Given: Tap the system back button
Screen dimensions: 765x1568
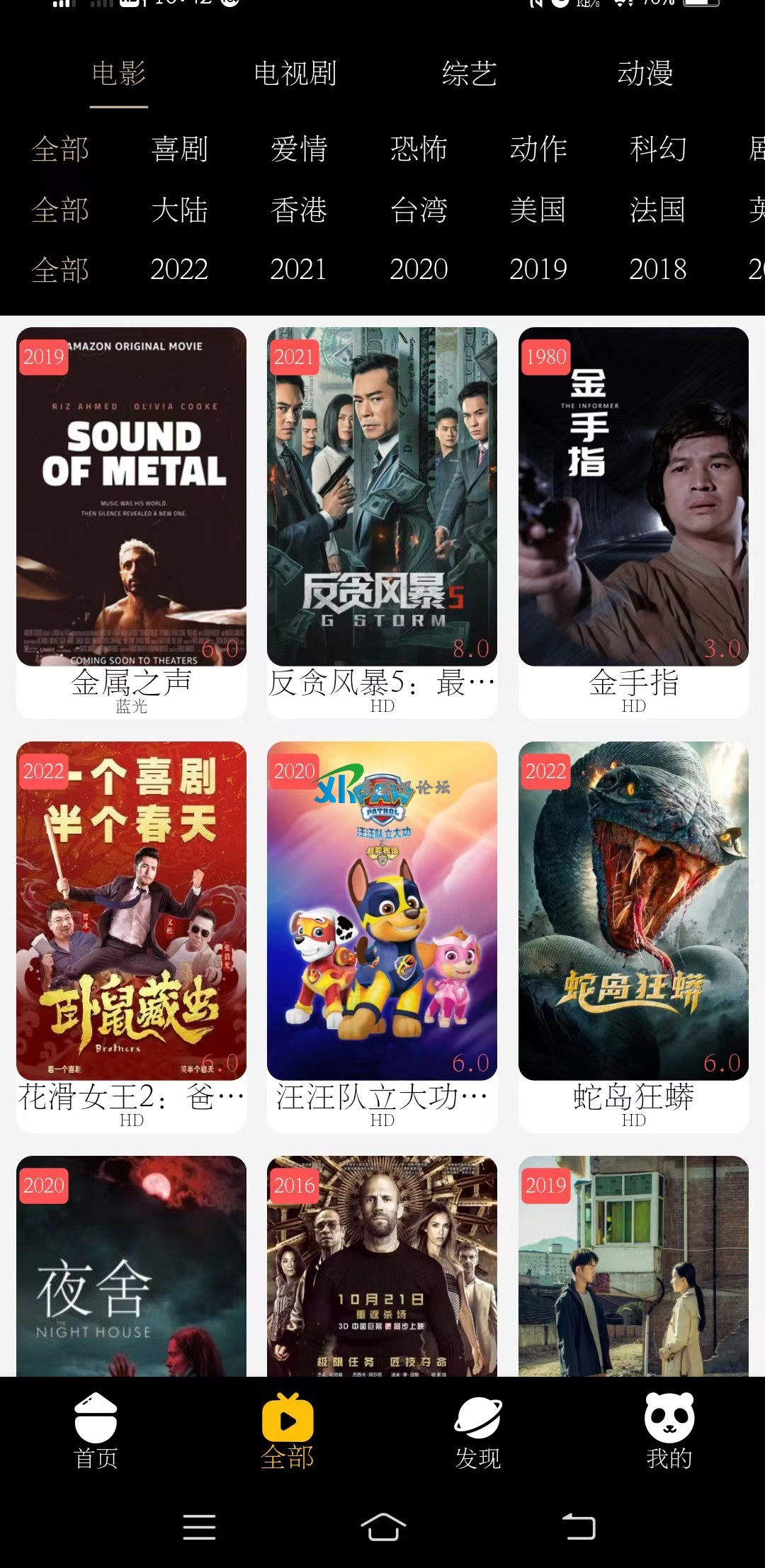Looking at the screenshot, I should 578,1526.
